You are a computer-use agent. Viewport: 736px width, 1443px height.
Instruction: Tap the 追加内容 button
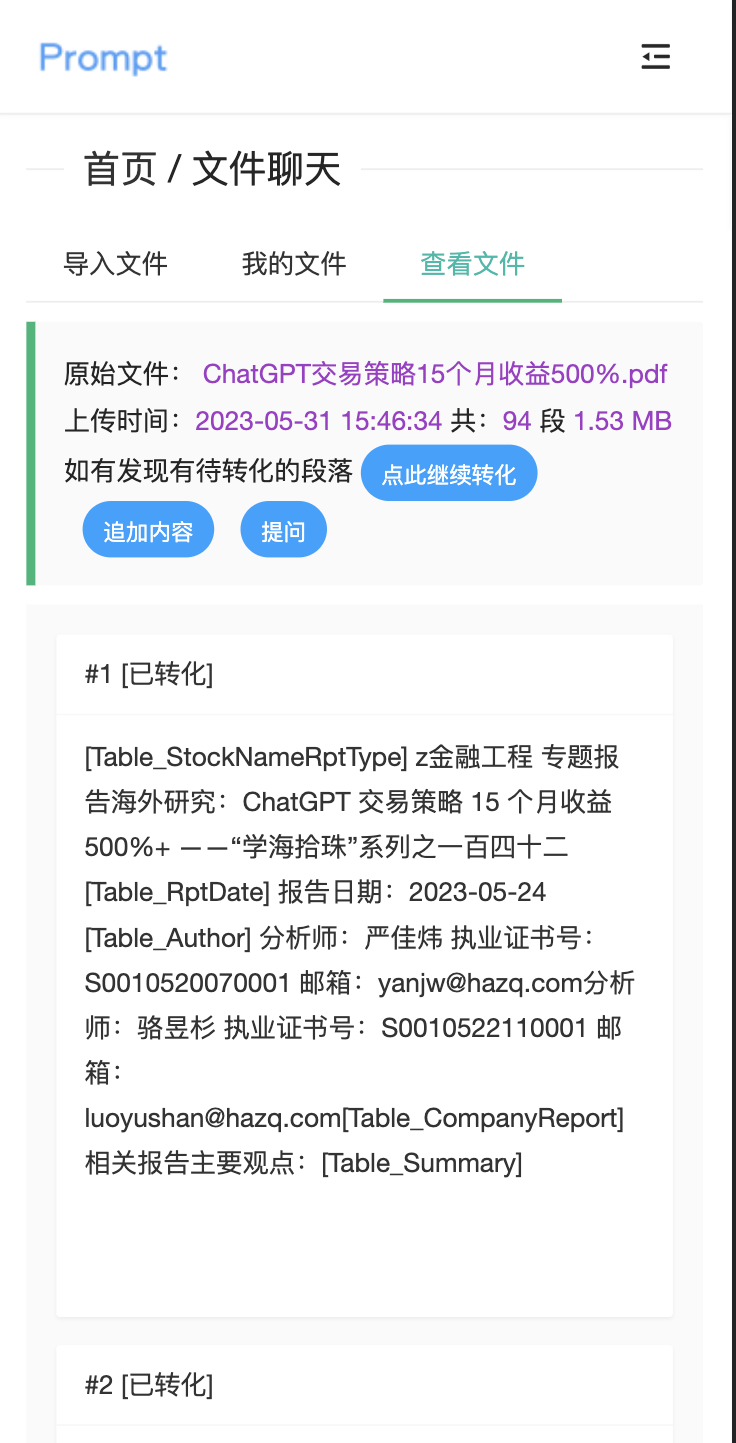coord(148,531)
